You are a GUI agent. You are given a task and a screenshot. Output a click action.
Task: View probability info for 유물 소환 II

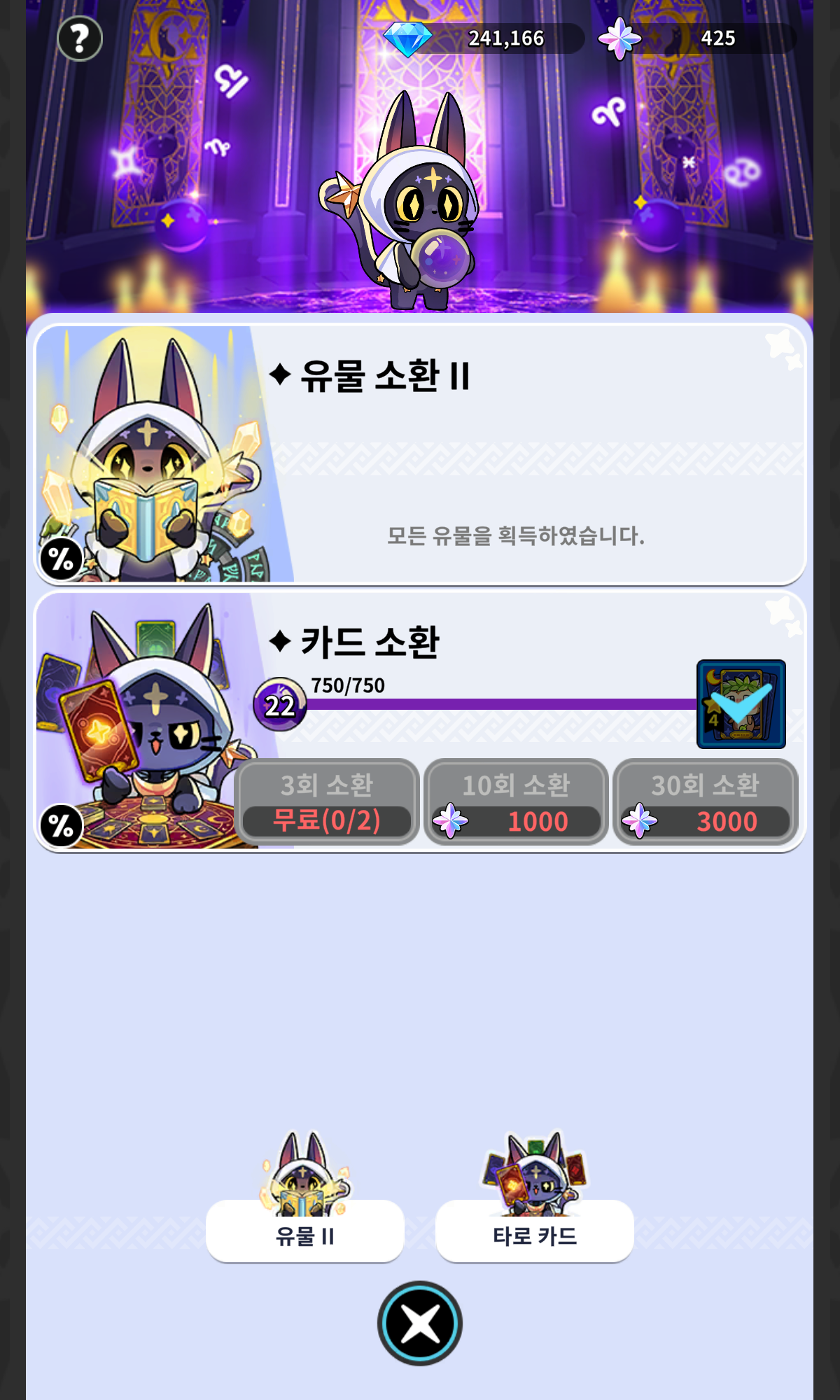pyautogui.click(x=61, y=559)
